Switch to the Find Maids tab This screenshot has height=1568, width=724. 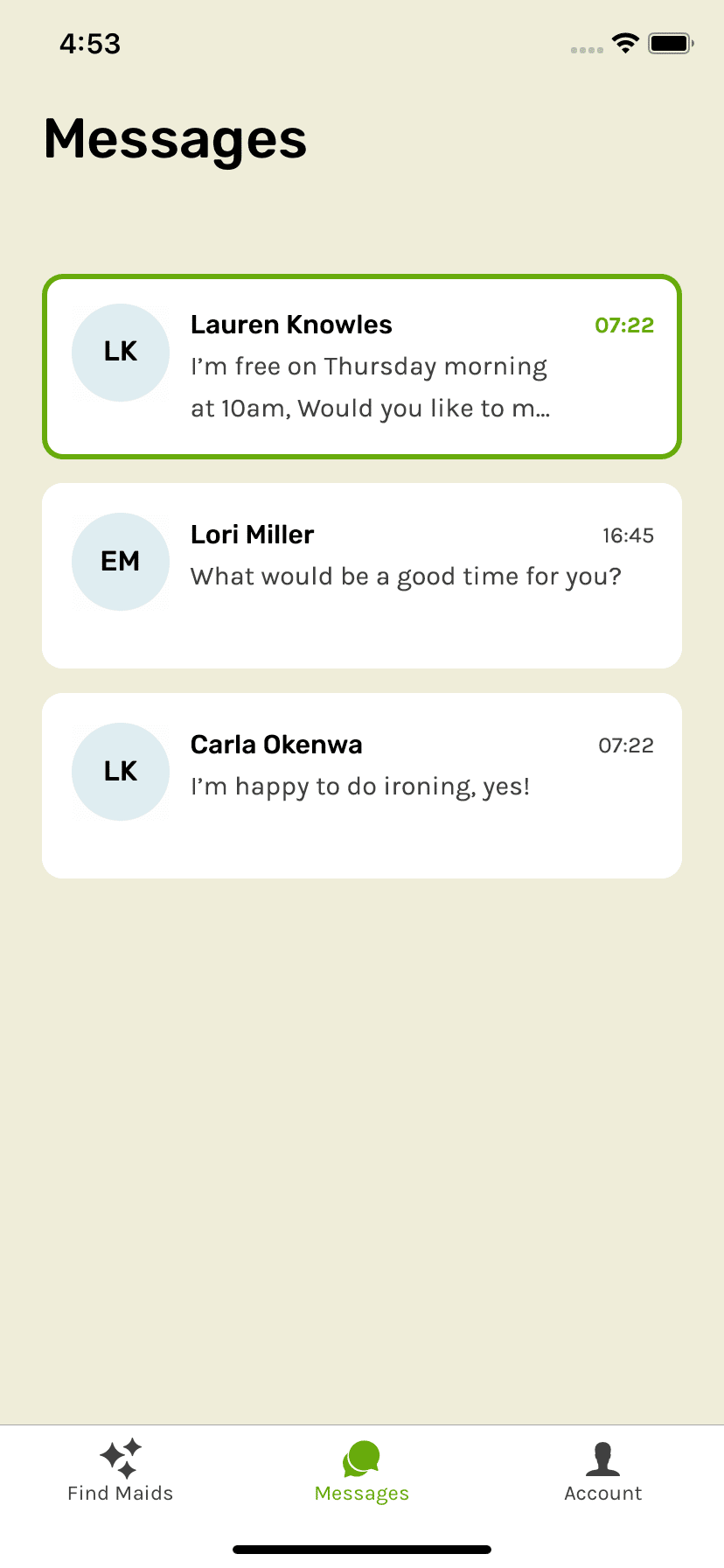pyautogui.click(x=121, y=1472)
